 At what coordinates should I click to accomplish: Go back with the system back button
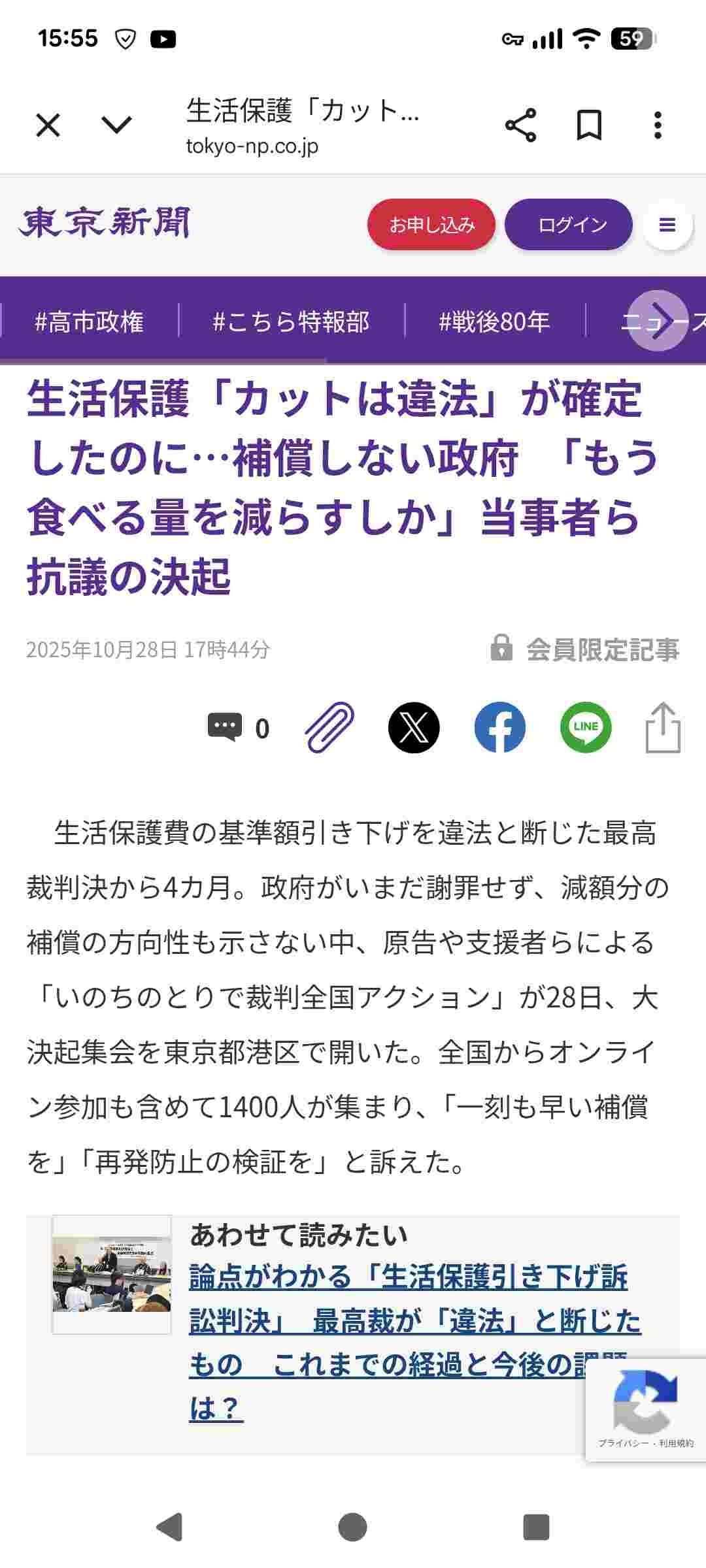coord(169,1527)
